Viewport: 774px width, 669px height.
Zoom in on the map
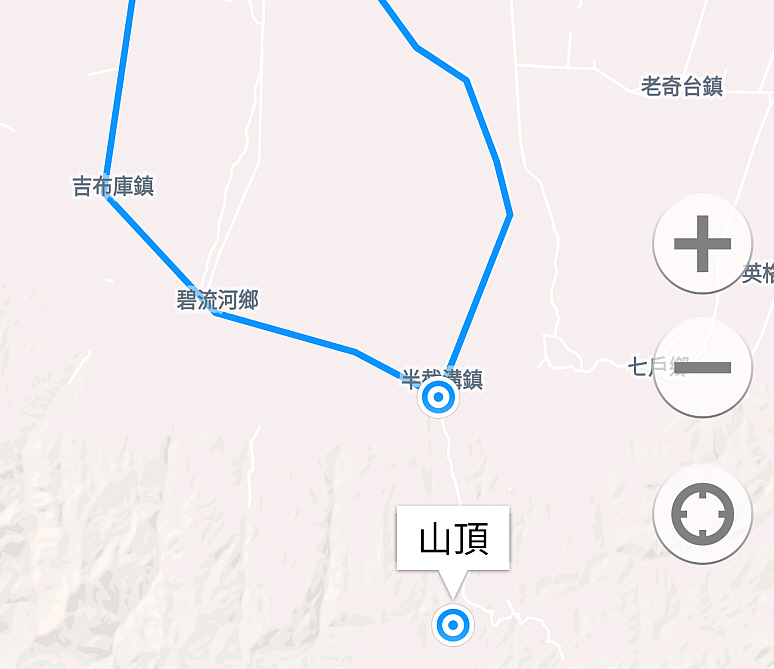coord(702,243)
